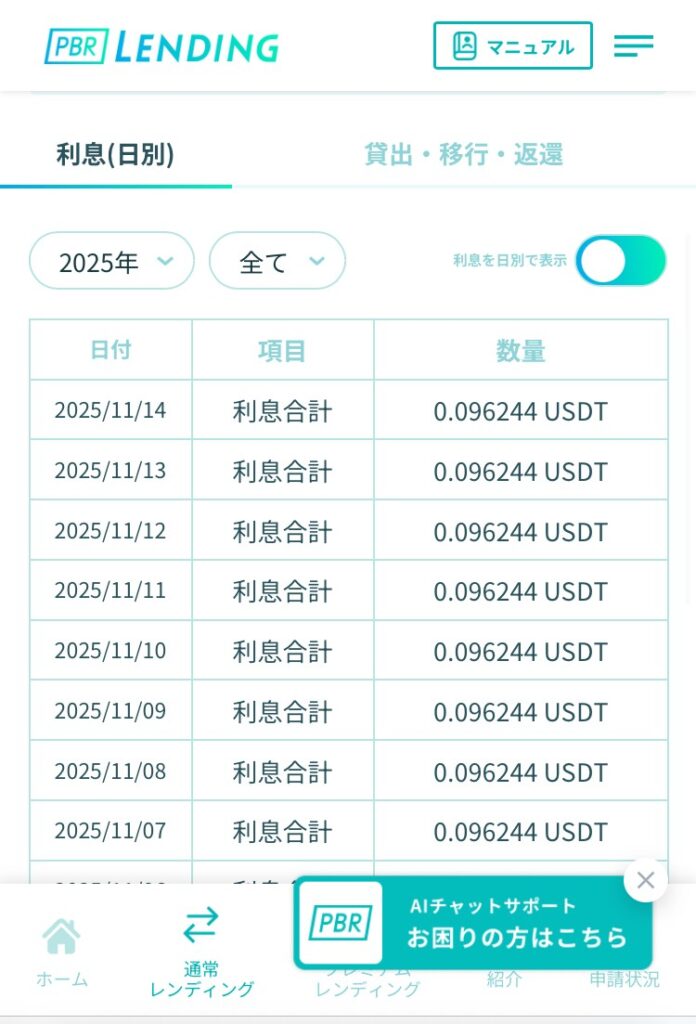Switch to the 貸出・移行・返還 tab

pos(463,155)
